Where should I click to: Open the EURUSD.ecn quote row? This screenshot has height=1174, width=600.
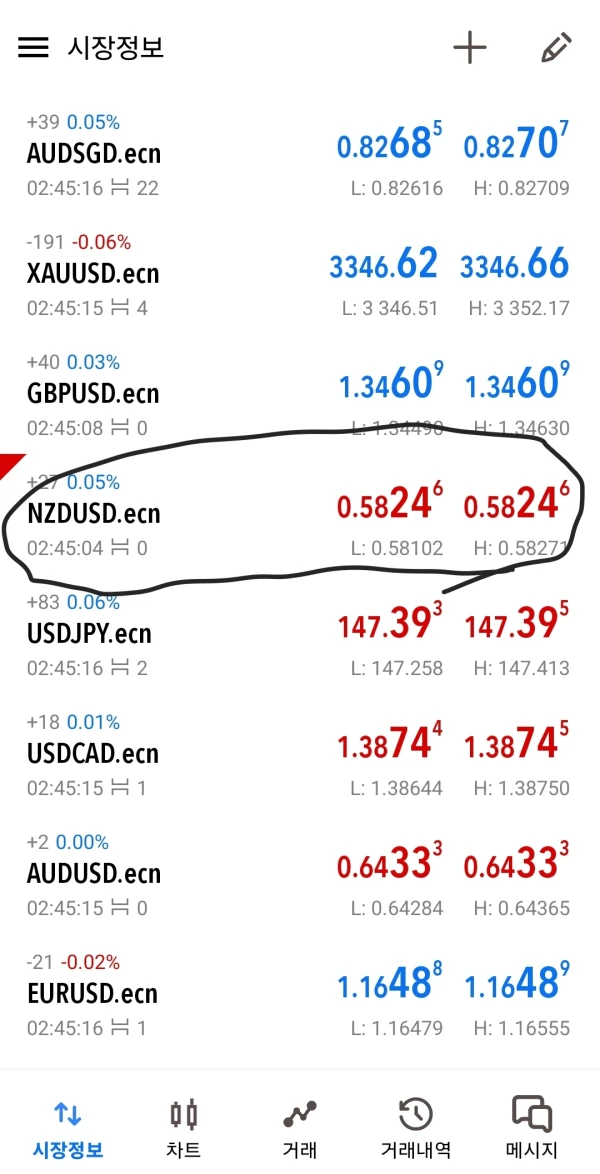click(x=92, y=994)
